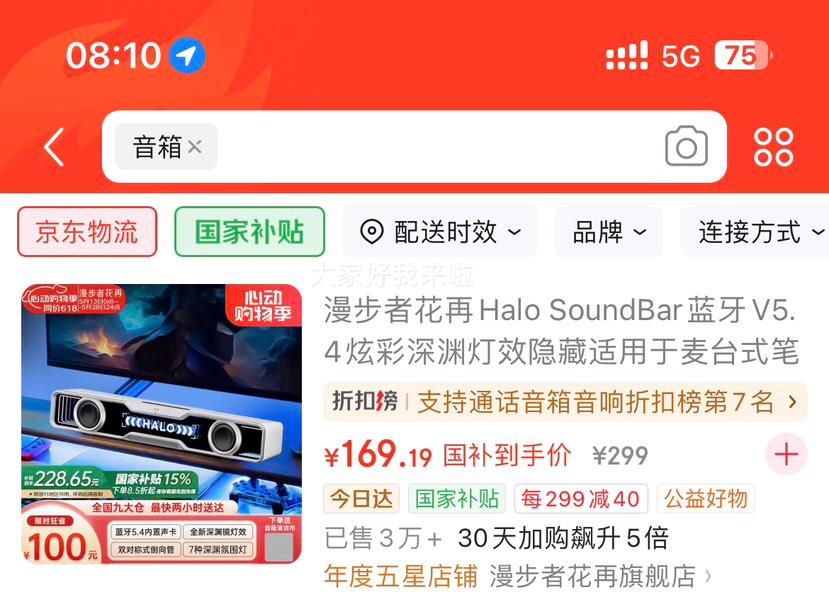Filter by 国家补贴

(249, 232)
